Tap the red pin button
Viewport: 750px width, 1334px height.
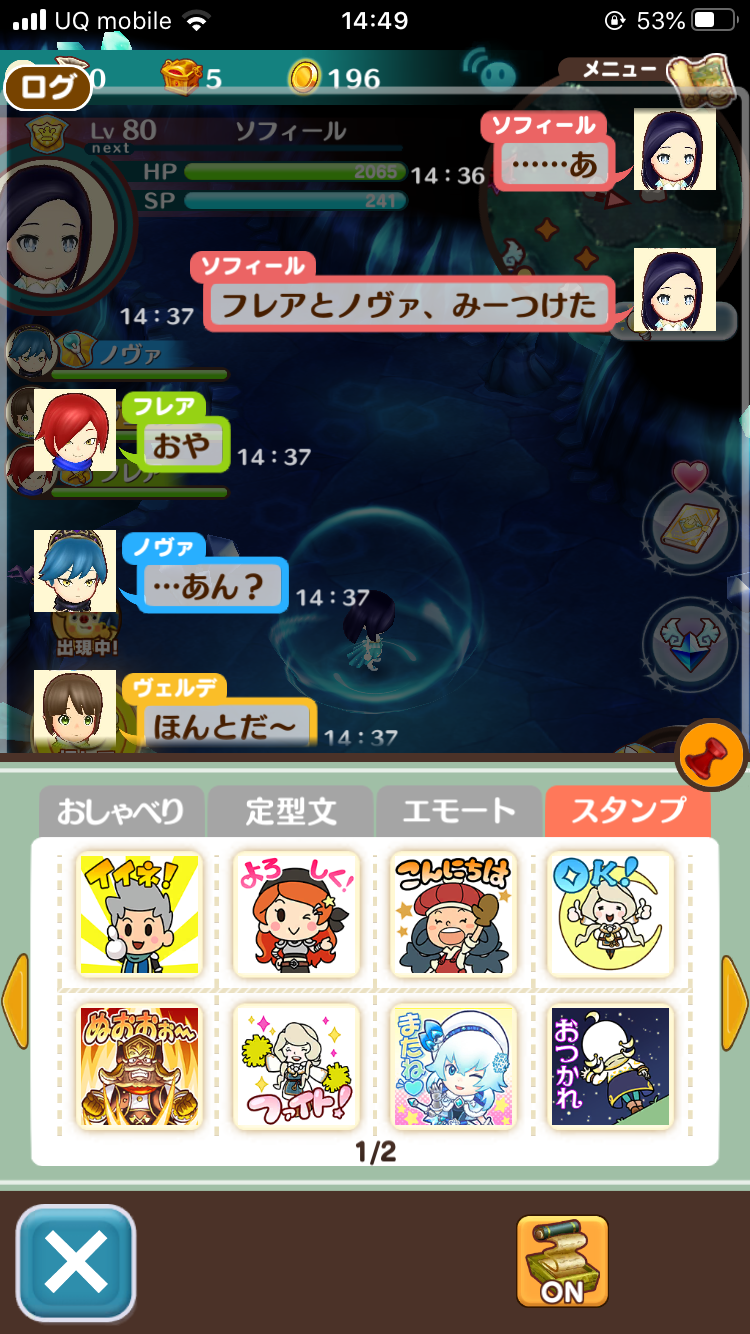point(711,757)
